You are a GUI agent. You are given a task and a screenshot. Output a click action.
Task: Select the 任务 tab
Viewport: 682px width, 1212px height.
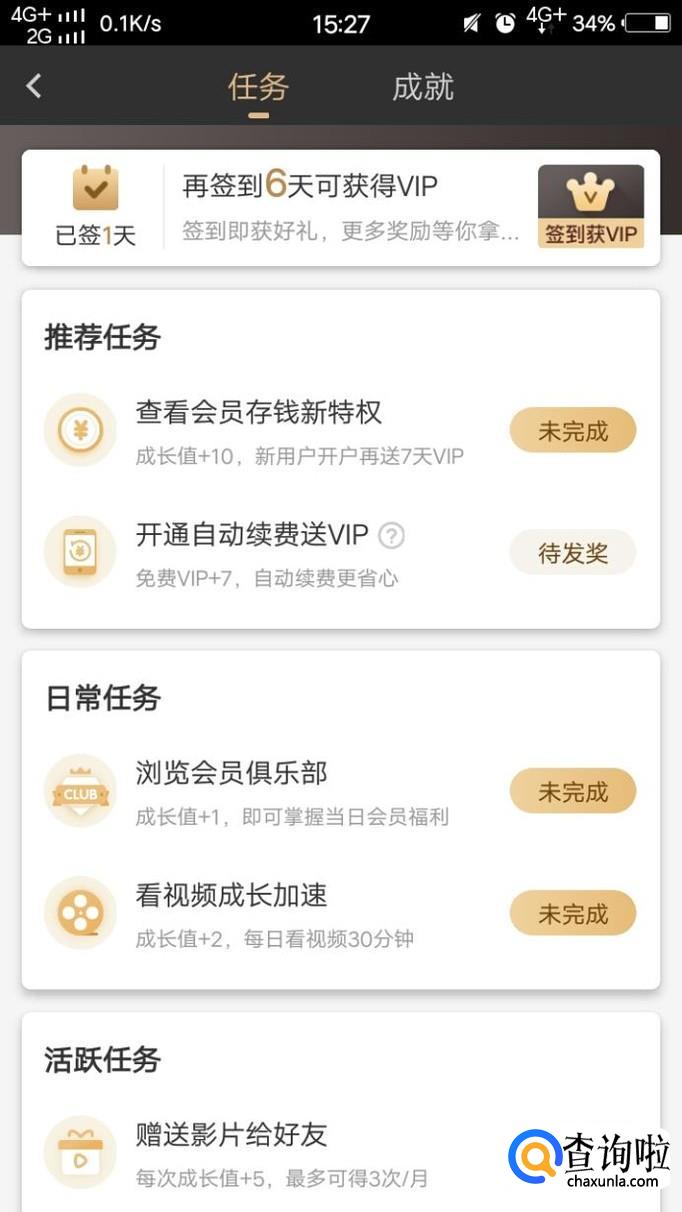[258, 87]
